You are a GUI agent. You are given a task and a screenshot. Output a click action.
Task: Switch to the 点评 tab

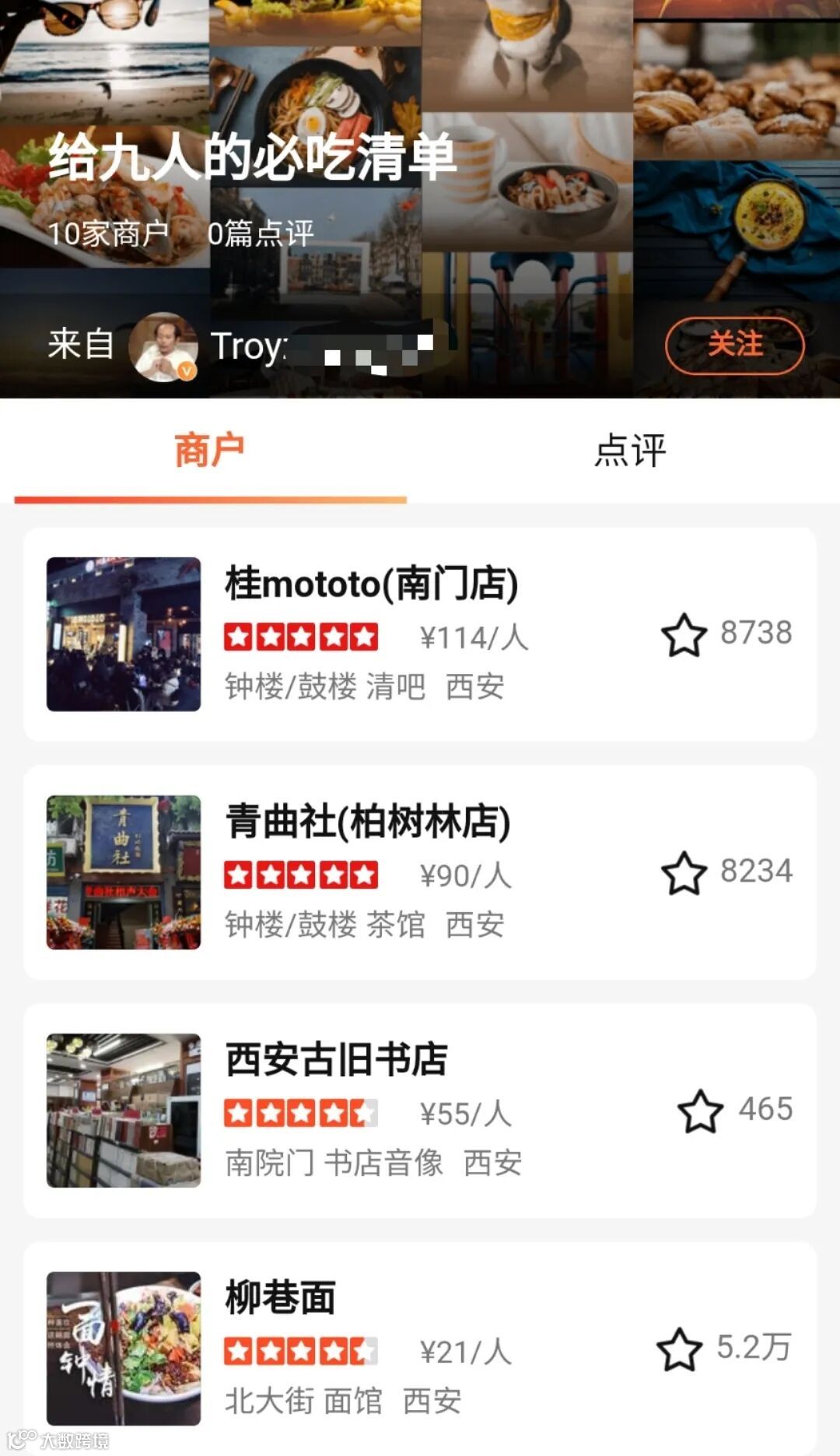coord(630,451)
